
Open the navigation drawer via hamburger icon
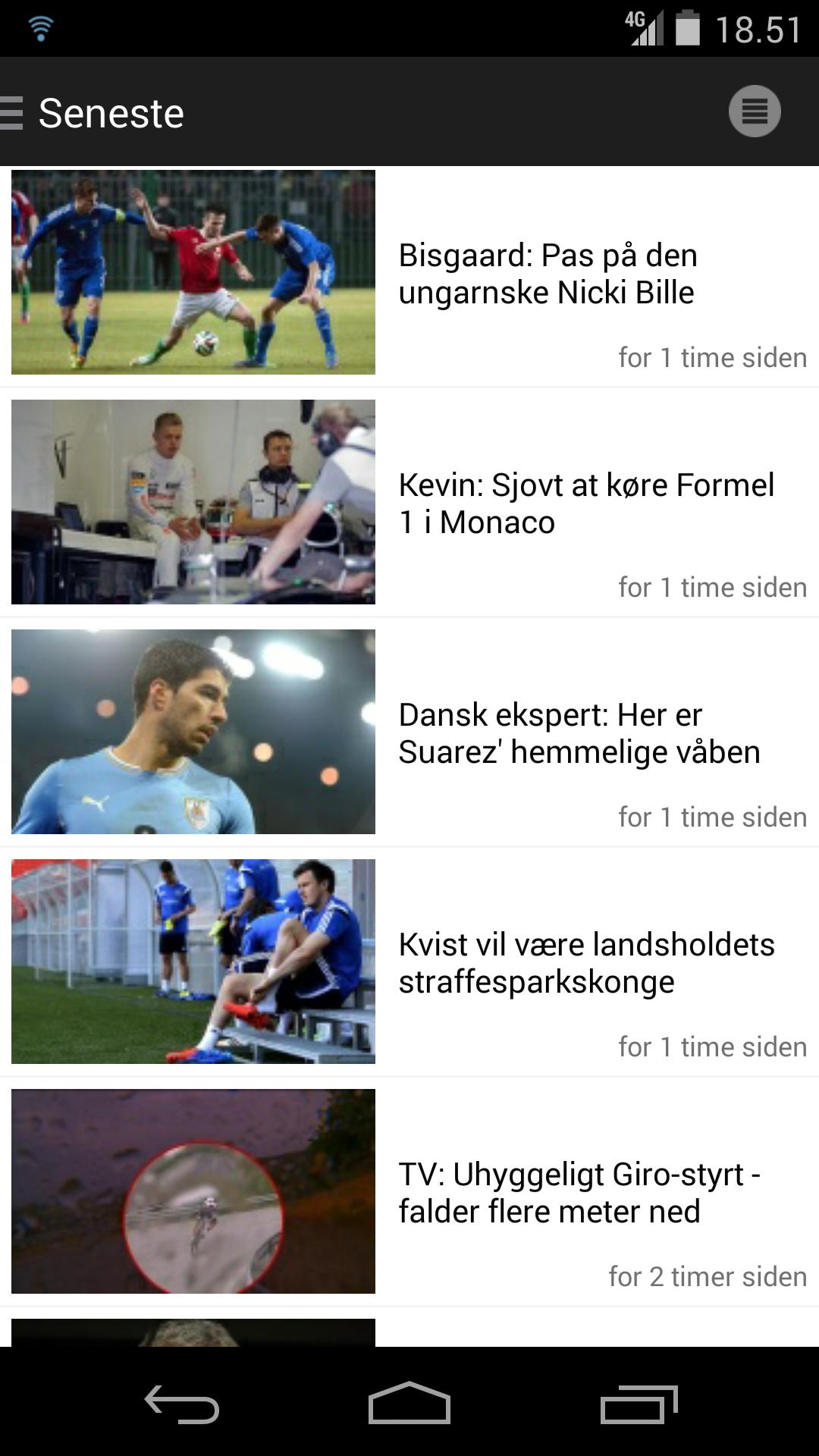point(11,112)
